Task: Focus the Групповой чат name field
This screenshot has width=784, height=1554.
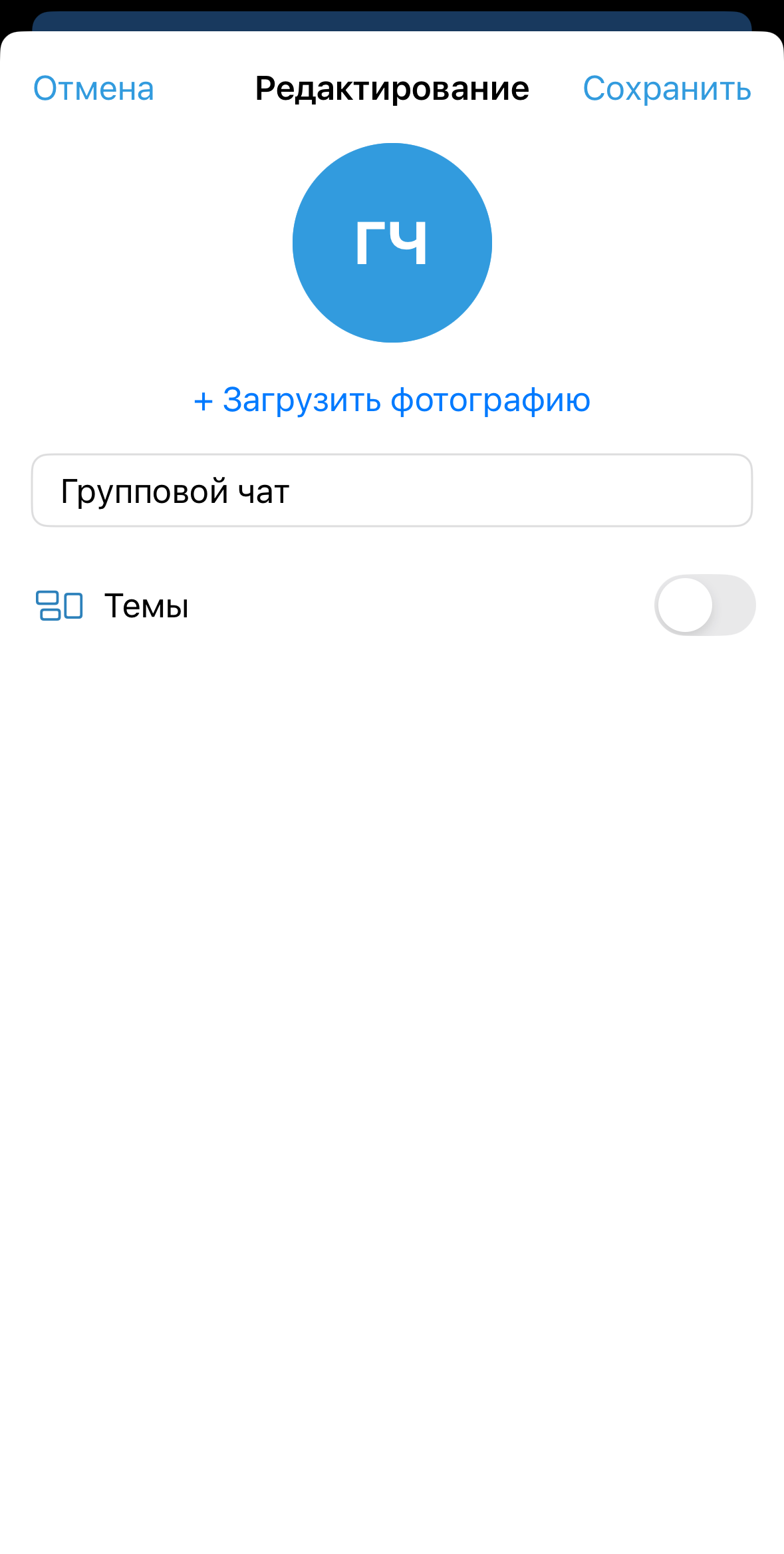Action: [392, 491]
